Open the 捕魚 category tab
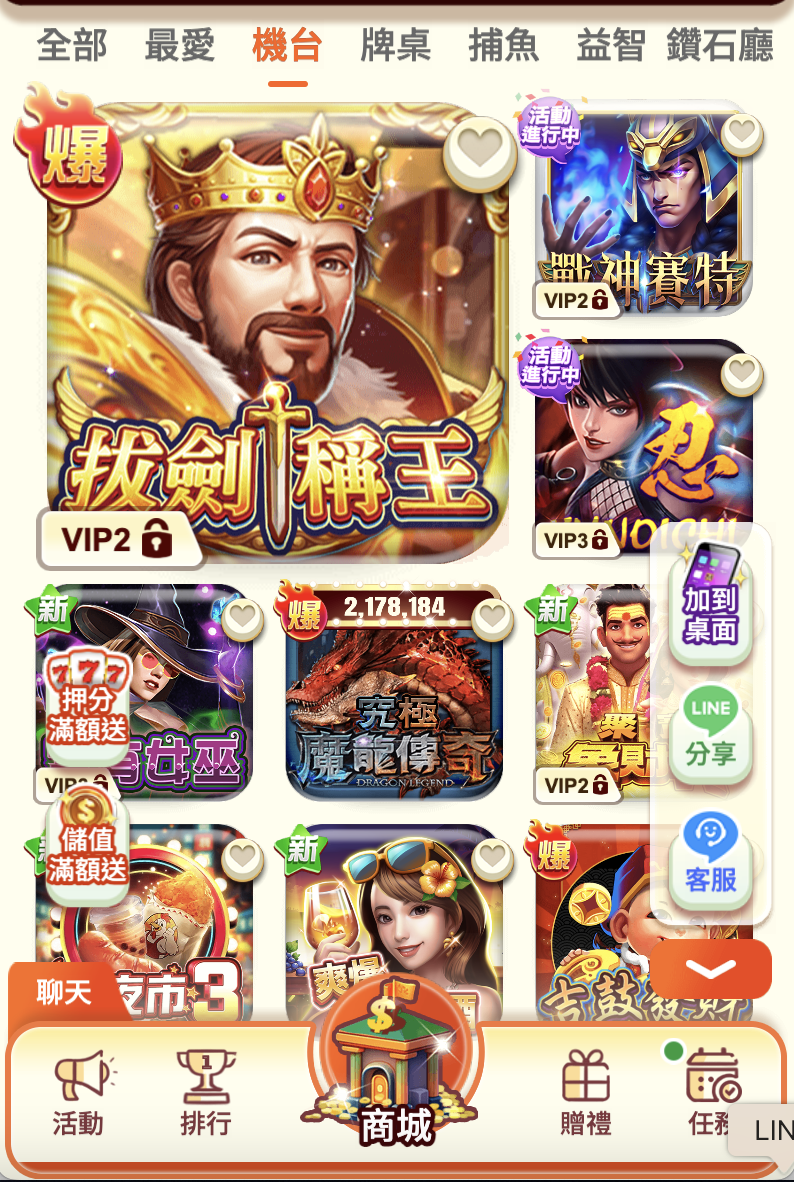The image size is (794, 1182). tap(503, 47)
